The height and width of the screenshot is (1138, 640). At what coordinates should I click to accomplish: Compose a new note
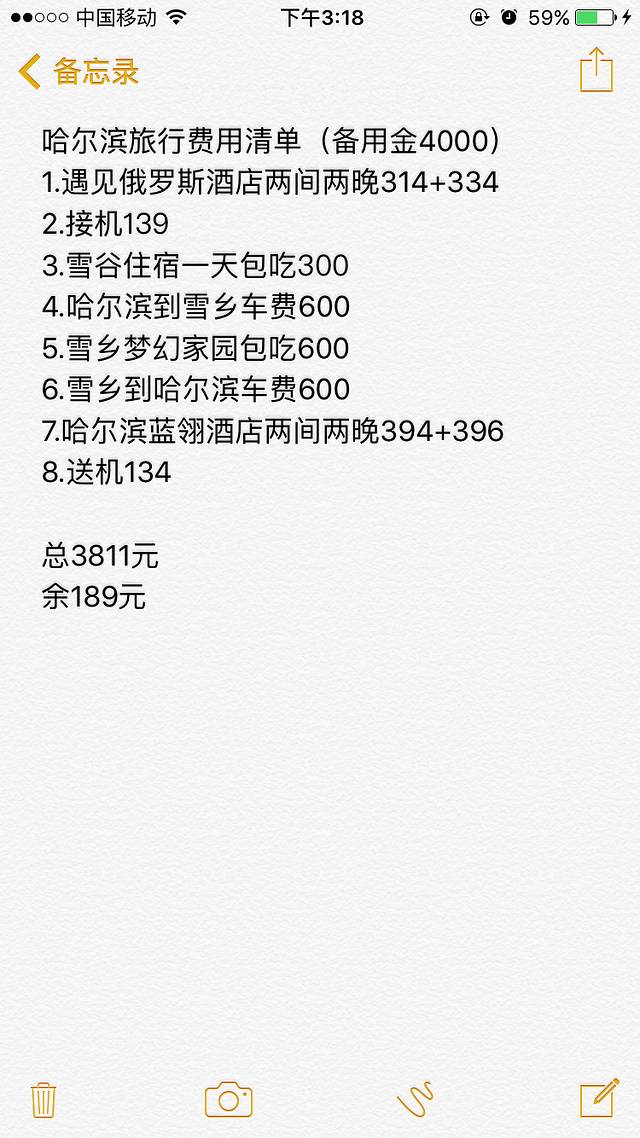coord(598,1098)
